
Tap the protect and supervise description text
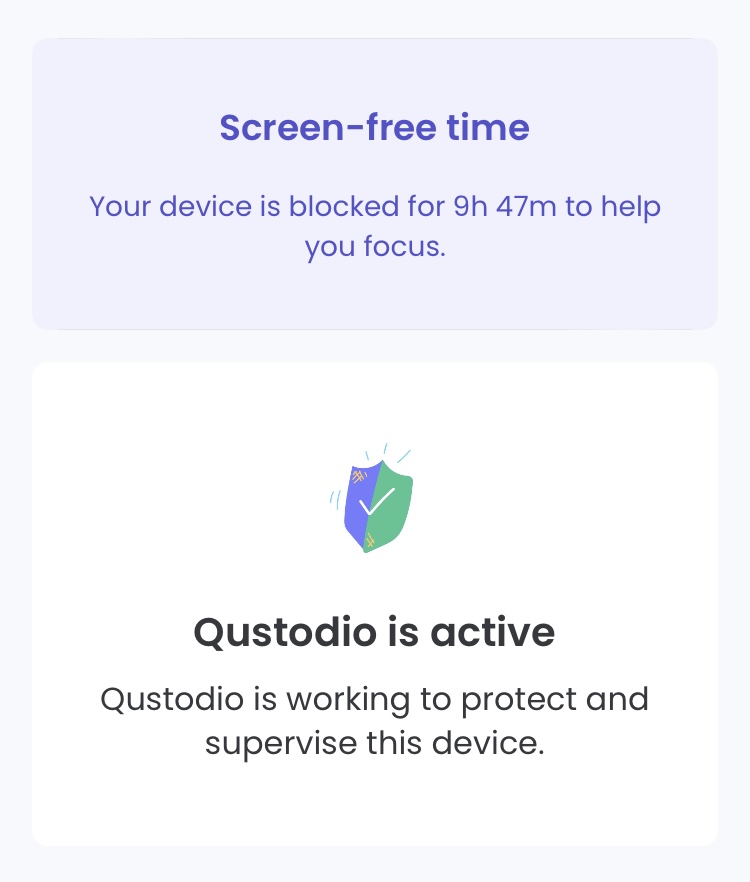pos(375,720)
